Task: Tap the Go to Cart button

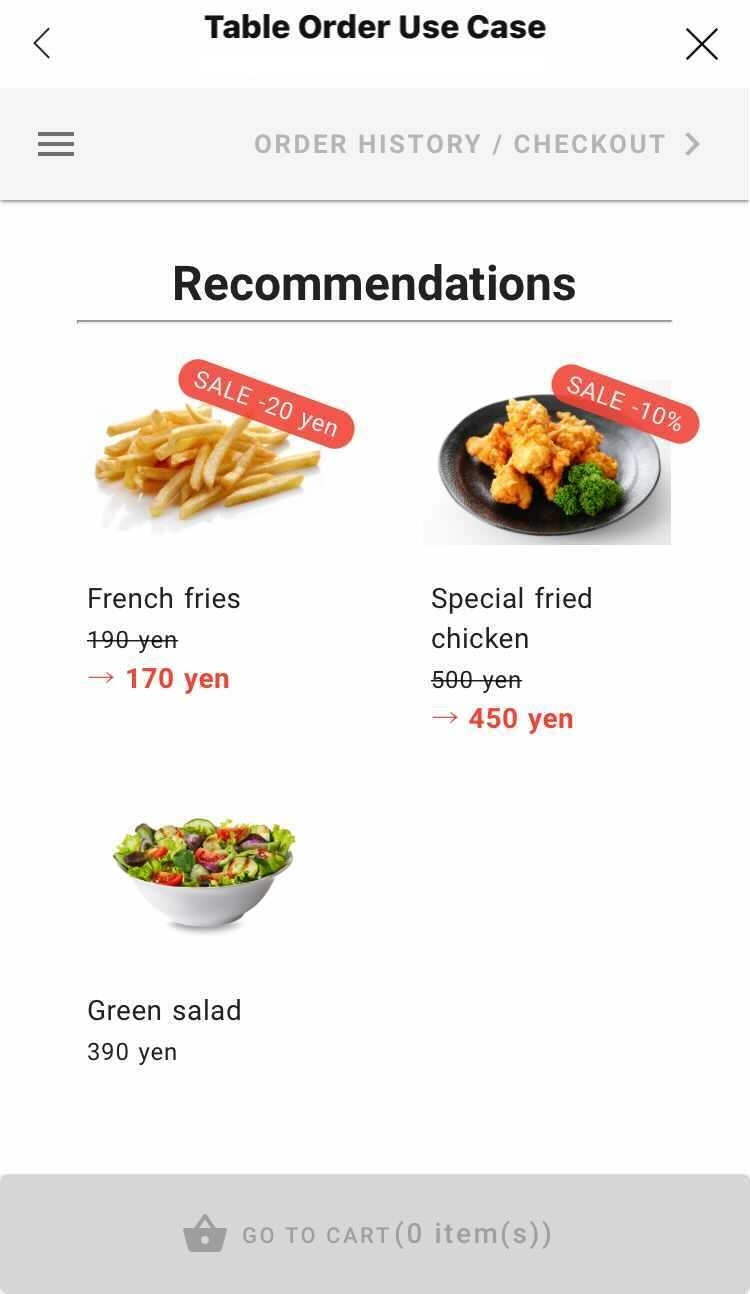Action: click(375, 1234)
